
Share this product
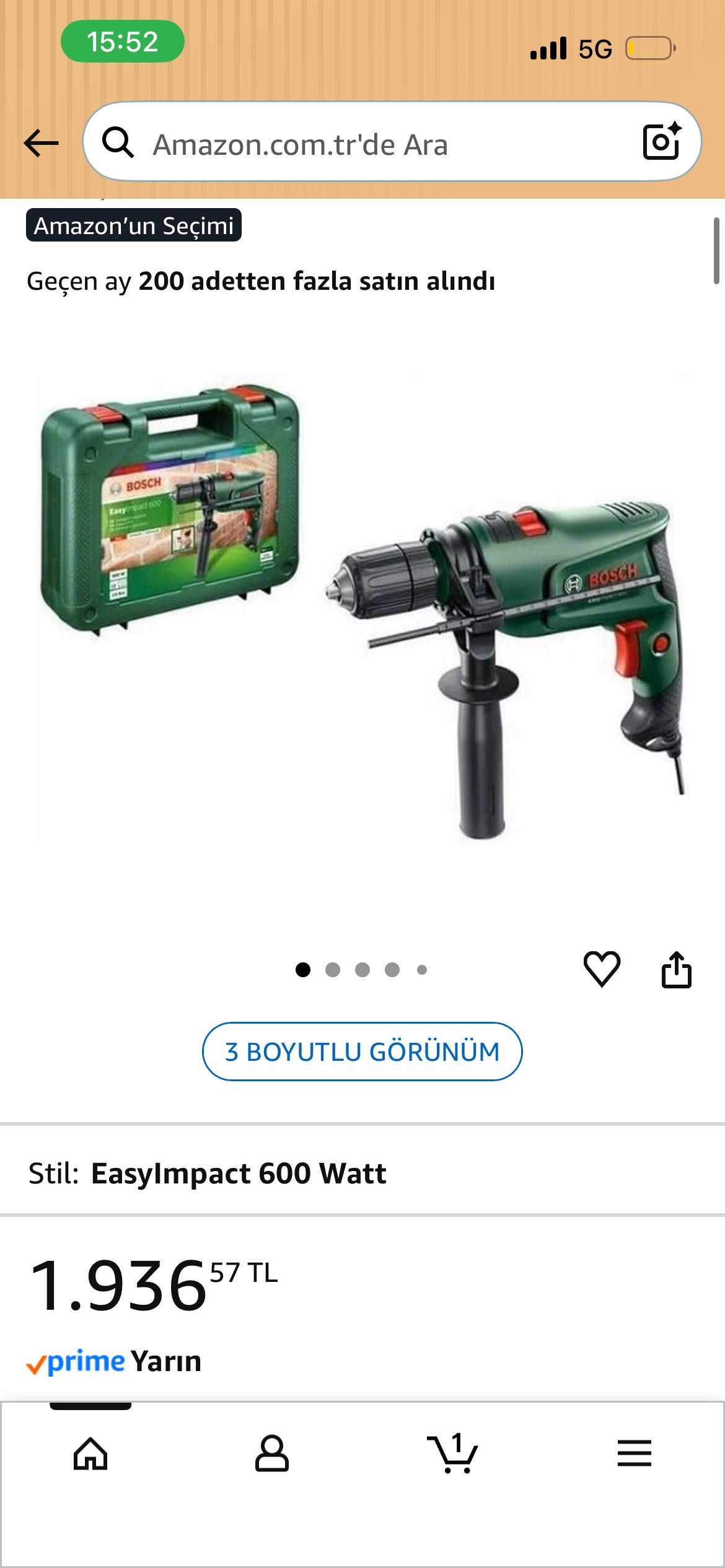(676, 969)
